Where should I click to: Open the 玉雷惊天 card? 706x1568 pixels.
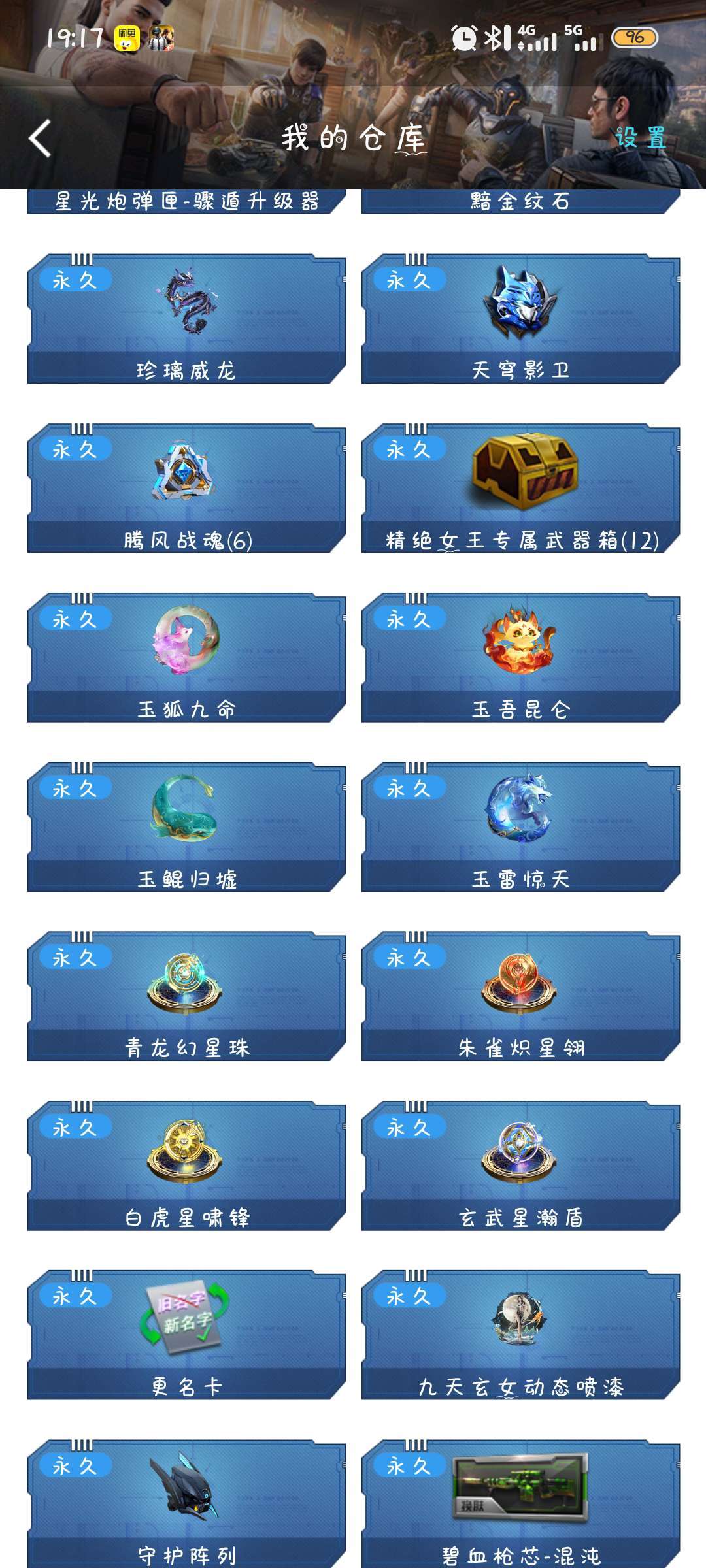pyautogui.click(x=520, y=826)
